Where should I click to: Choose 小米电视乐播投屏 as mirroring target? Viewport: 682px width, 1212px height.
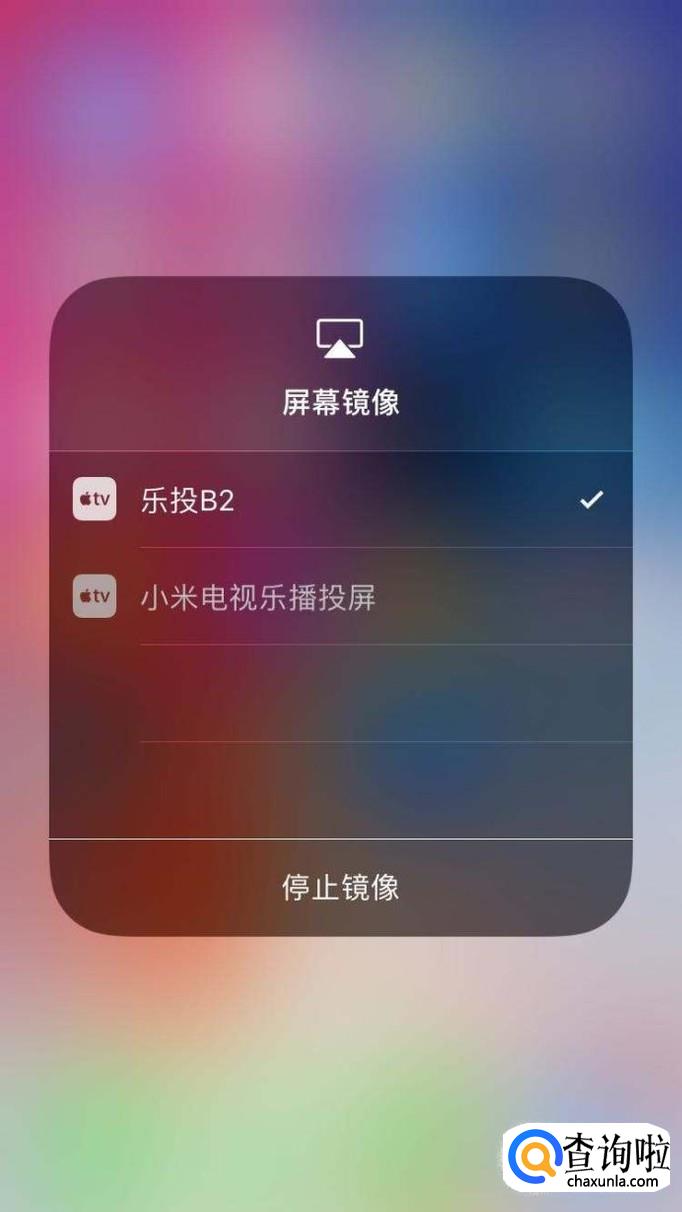click(340, 597)
